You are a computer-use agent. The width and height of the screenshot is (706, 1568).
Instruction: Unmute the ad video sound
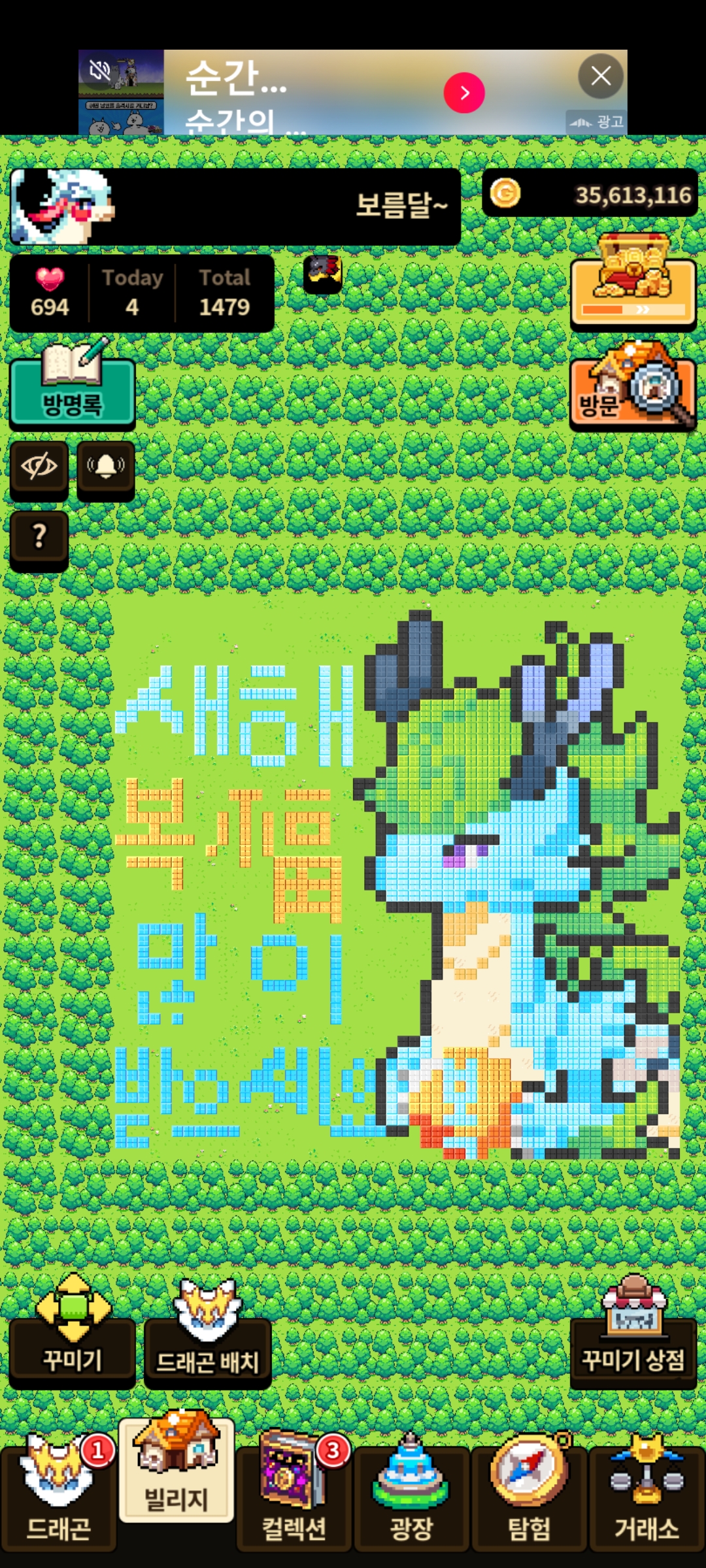(x=100, y=70)
